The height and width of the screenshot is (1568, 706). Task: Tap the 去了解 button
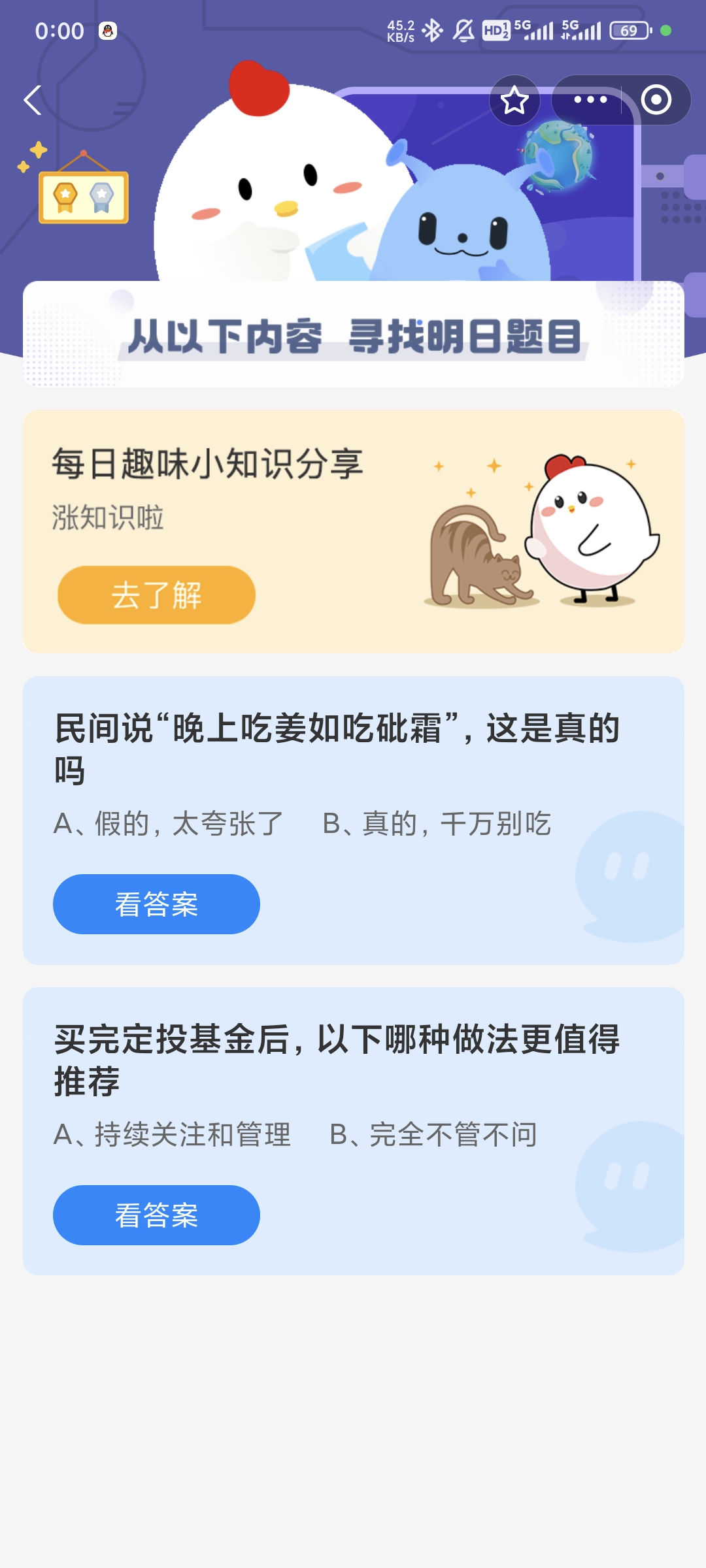tap(156, 595)
